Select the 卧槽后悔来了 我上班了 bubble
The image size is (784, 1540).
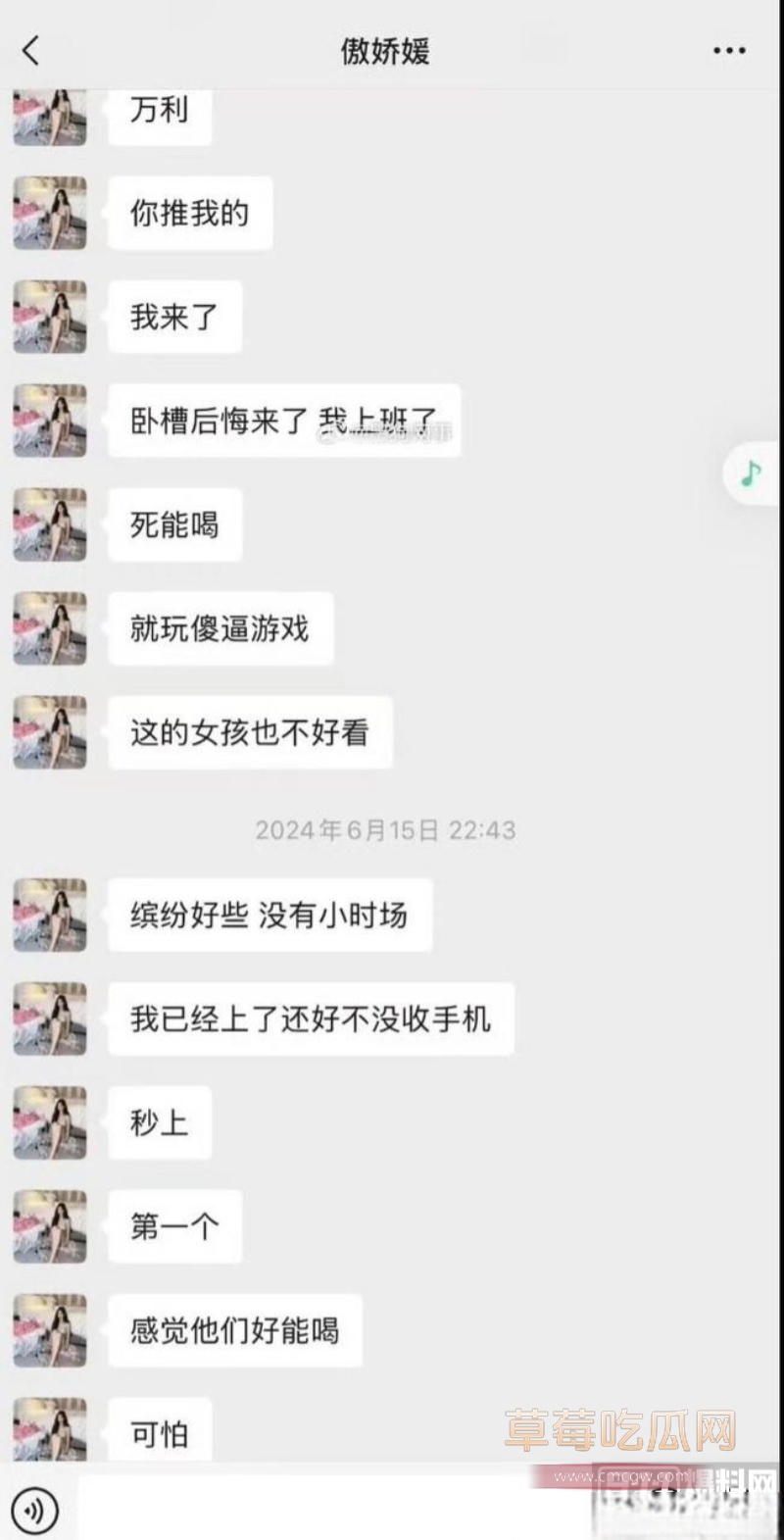[284, 420]
